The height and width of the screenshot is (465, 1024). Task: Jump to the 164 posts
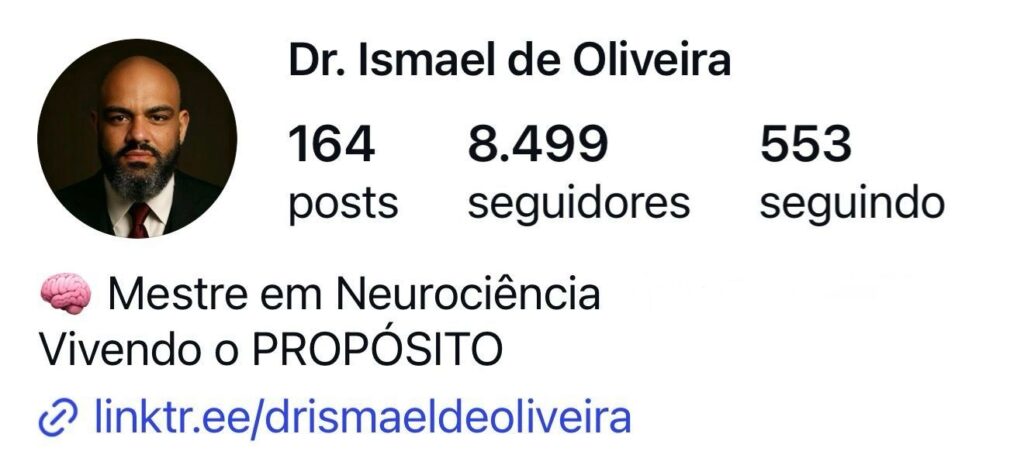coord(342,174)
